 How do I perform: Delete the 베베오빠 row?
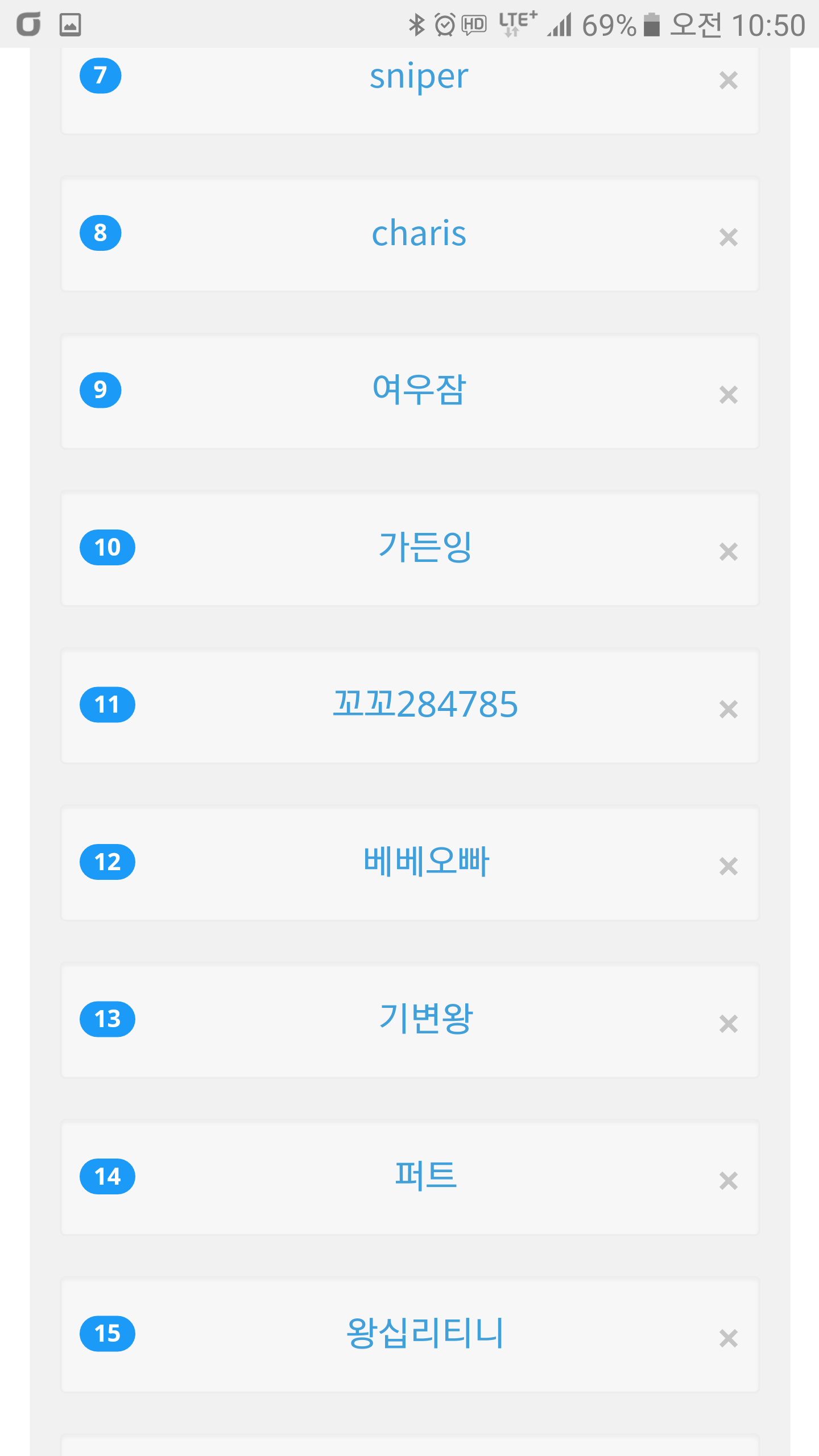tap(728, 866)
